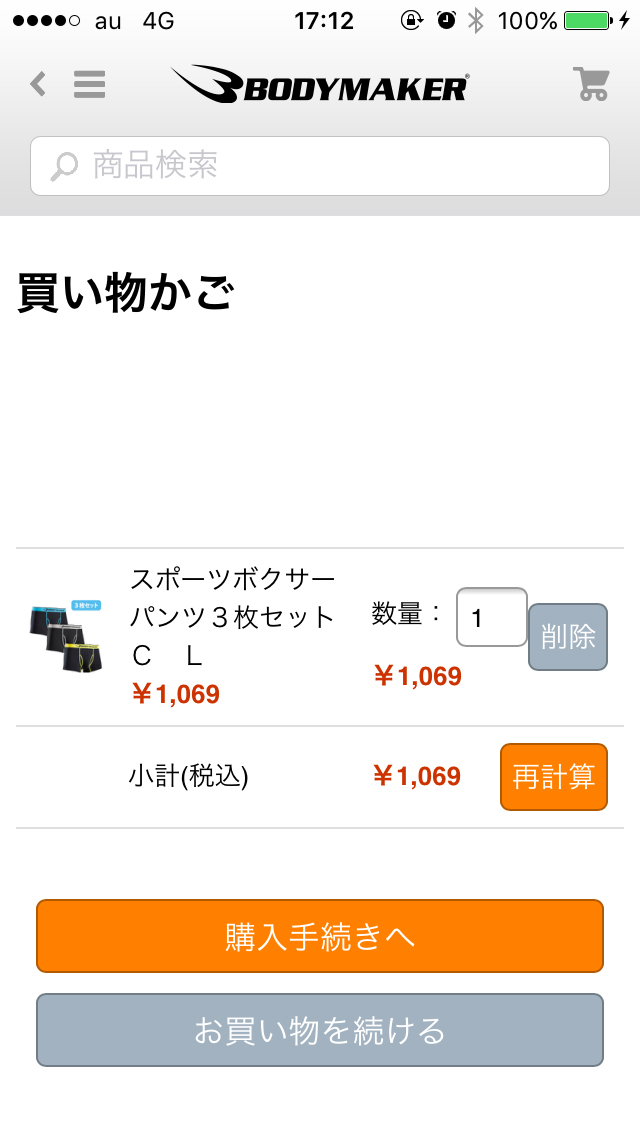Recalculate the subtotal with 再計算
The height and width of the screenshot is (1136, 640).
(x=553, y=777)
